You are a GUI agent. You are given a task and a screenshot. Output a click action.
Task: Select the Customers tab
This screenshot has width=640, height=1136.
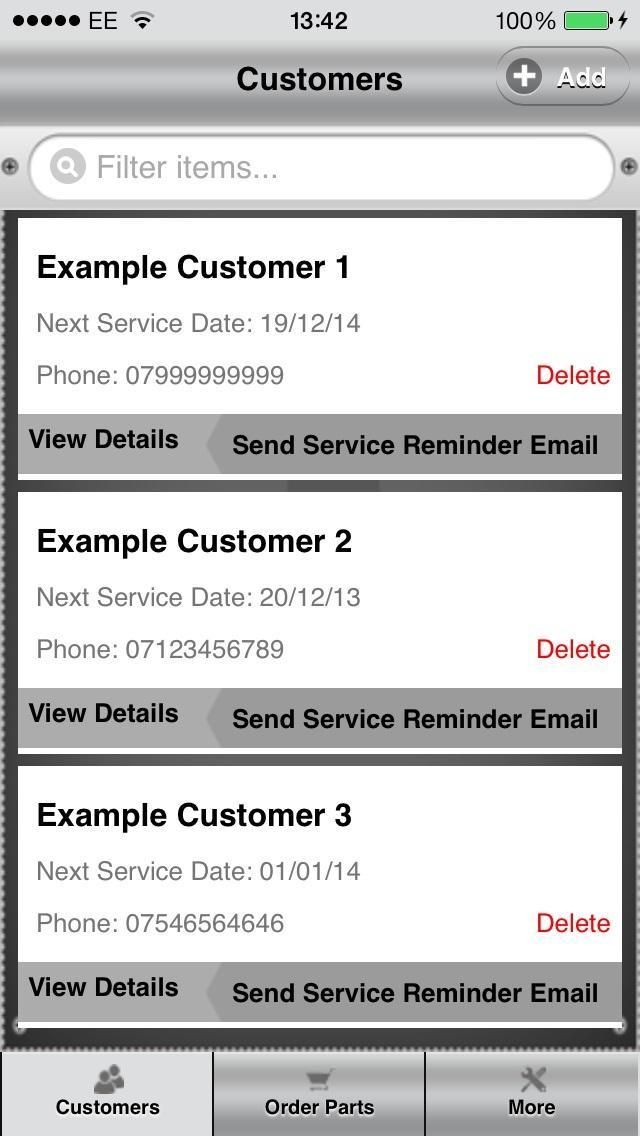click(x=107, y=1092)
